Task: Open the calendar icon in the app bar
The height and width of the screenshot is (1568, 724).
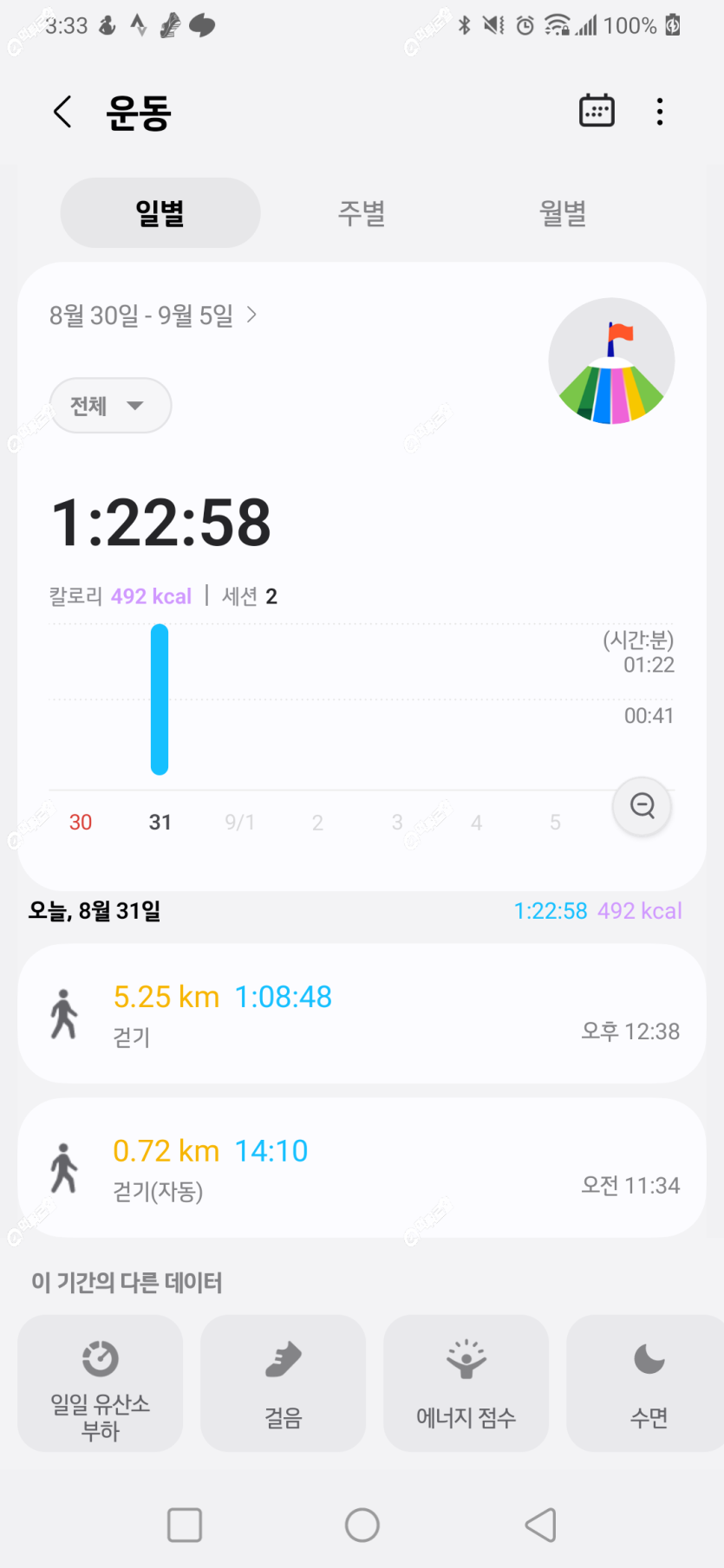Action: click(x=597, y=111)
